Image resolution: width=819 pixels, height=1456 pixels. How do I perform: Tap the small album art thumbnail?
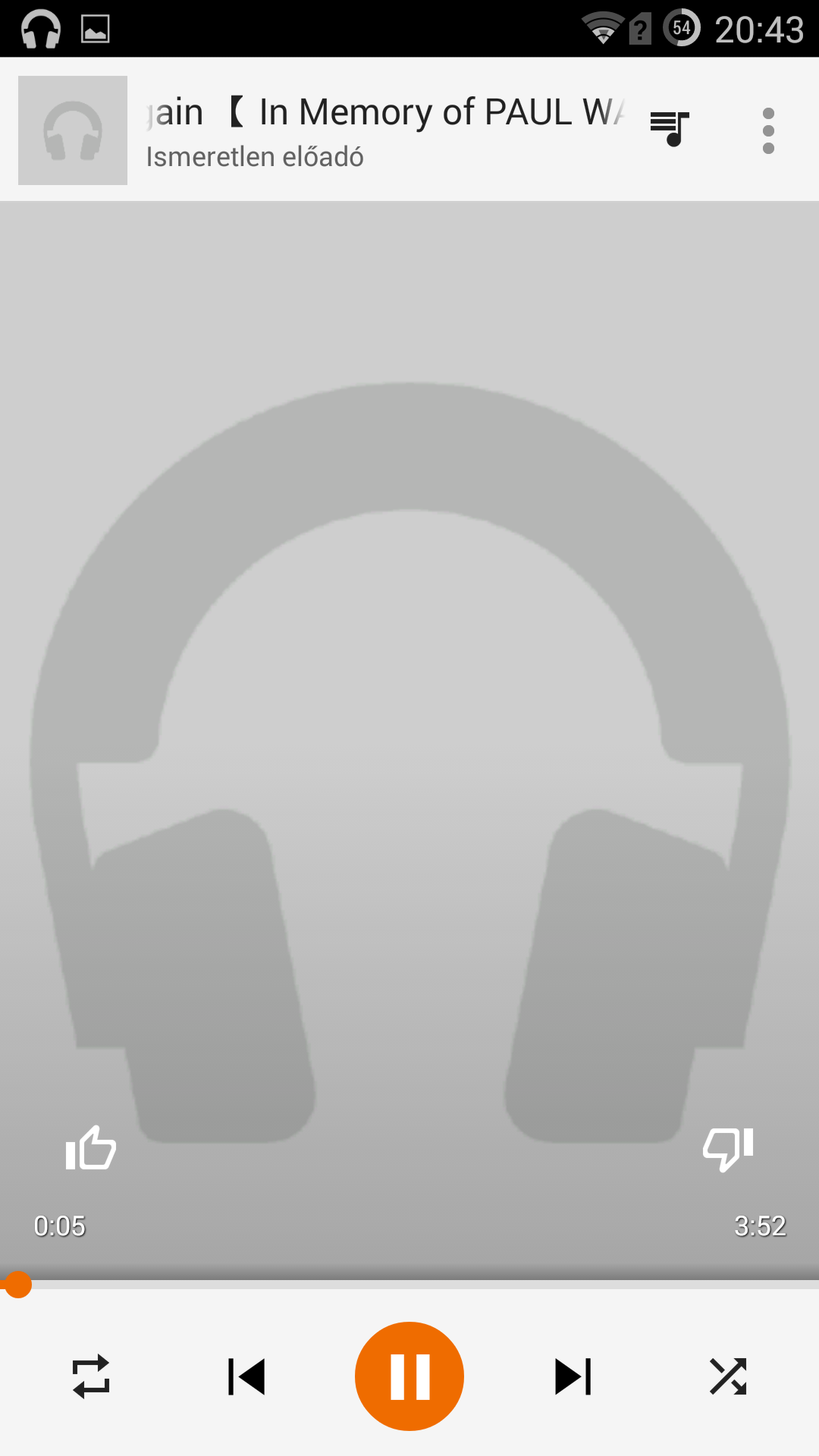[73, 130]
